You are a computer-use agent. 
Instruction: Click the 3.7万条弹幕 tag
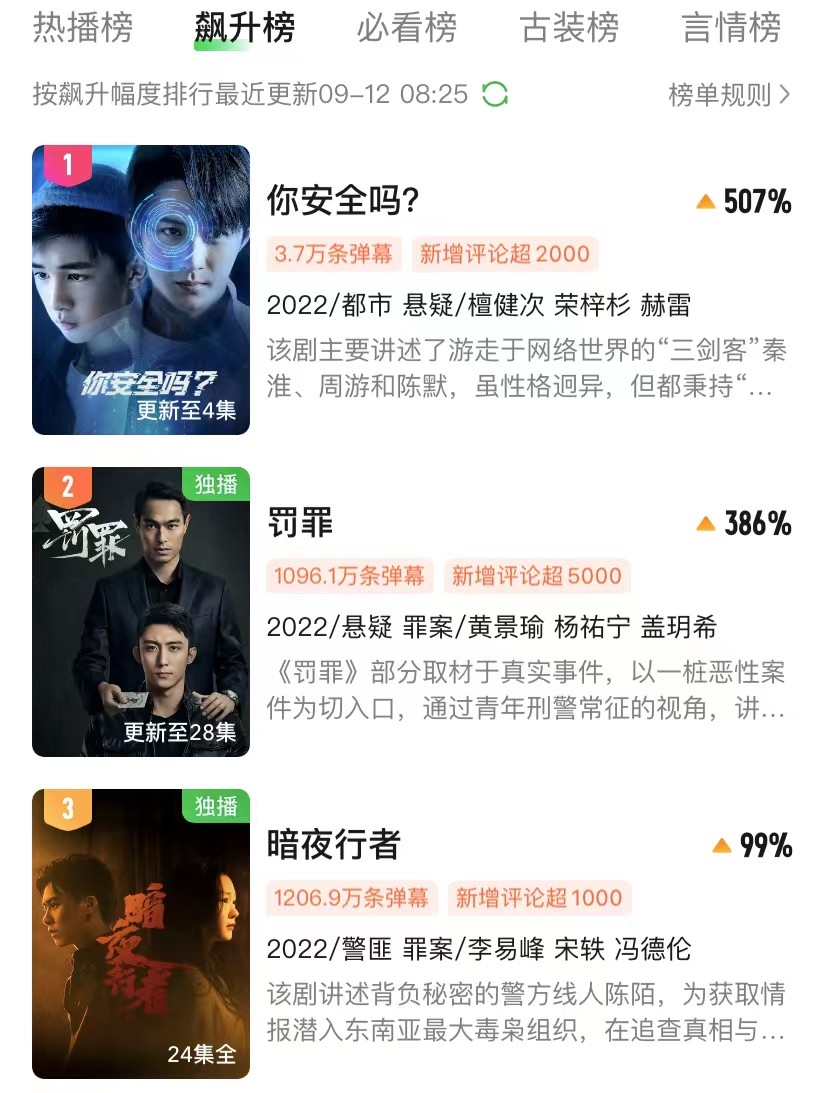coord(340,255)
